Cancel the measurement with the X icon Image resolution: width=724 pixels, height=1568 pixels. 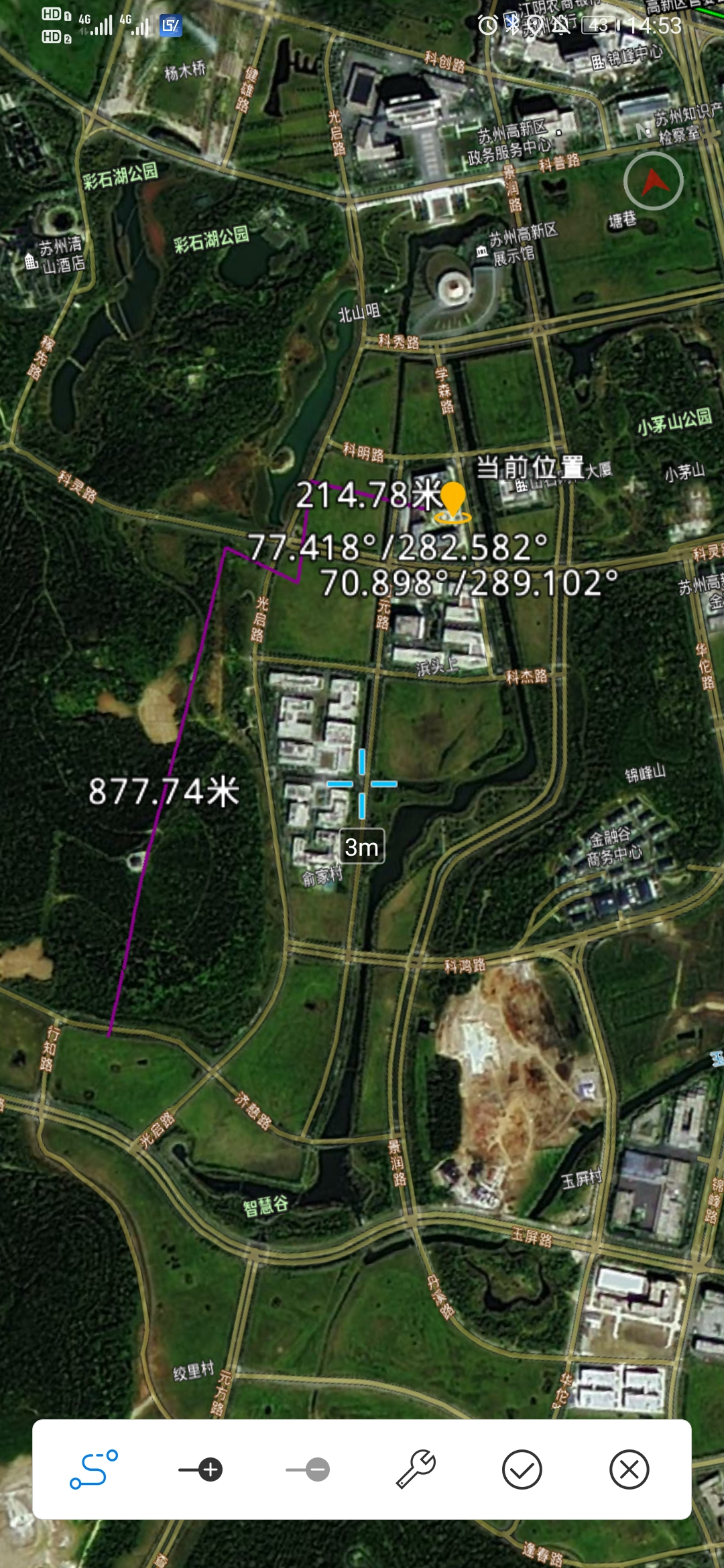629,1469
